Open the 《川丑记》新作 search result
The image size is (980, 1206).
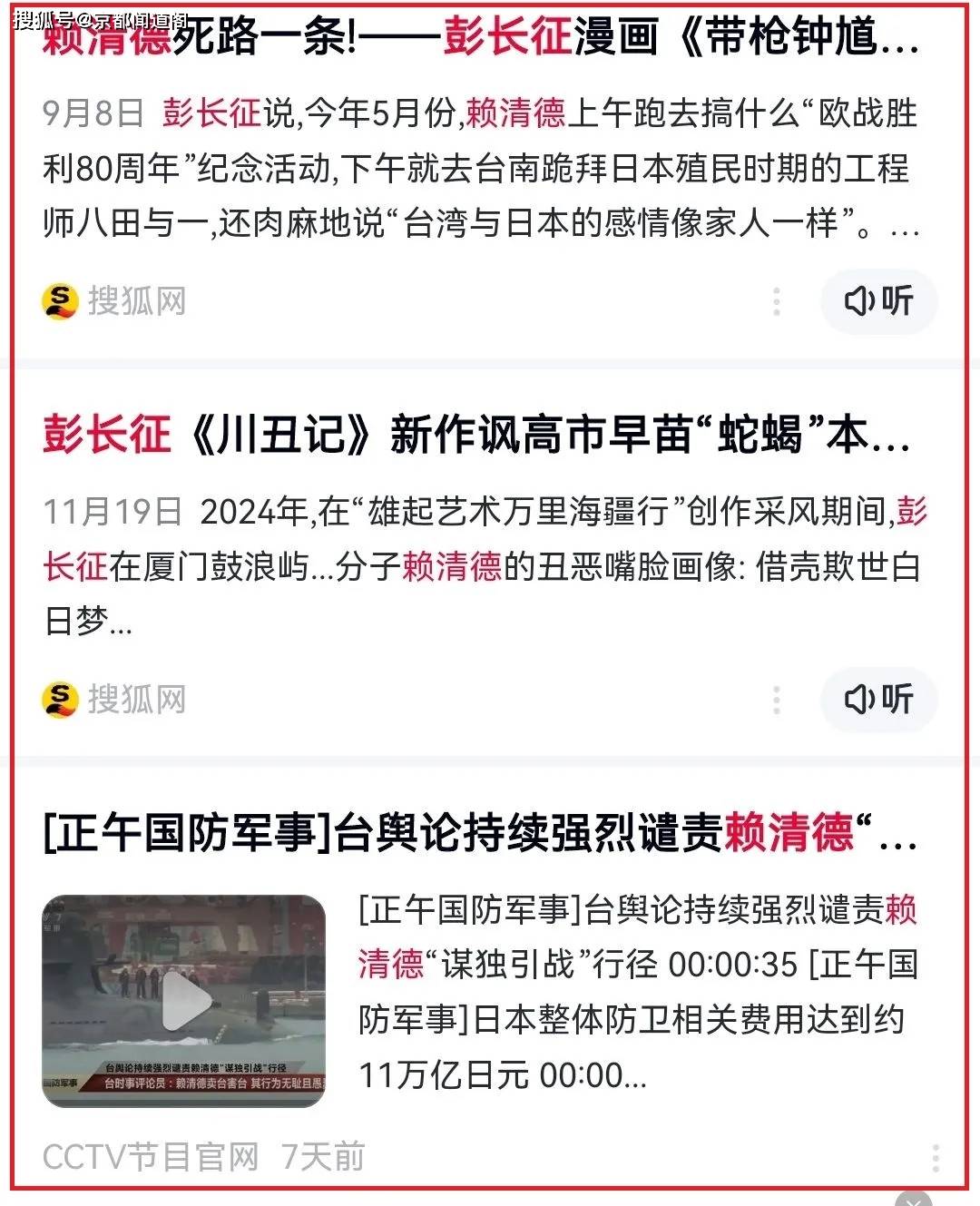476,435
